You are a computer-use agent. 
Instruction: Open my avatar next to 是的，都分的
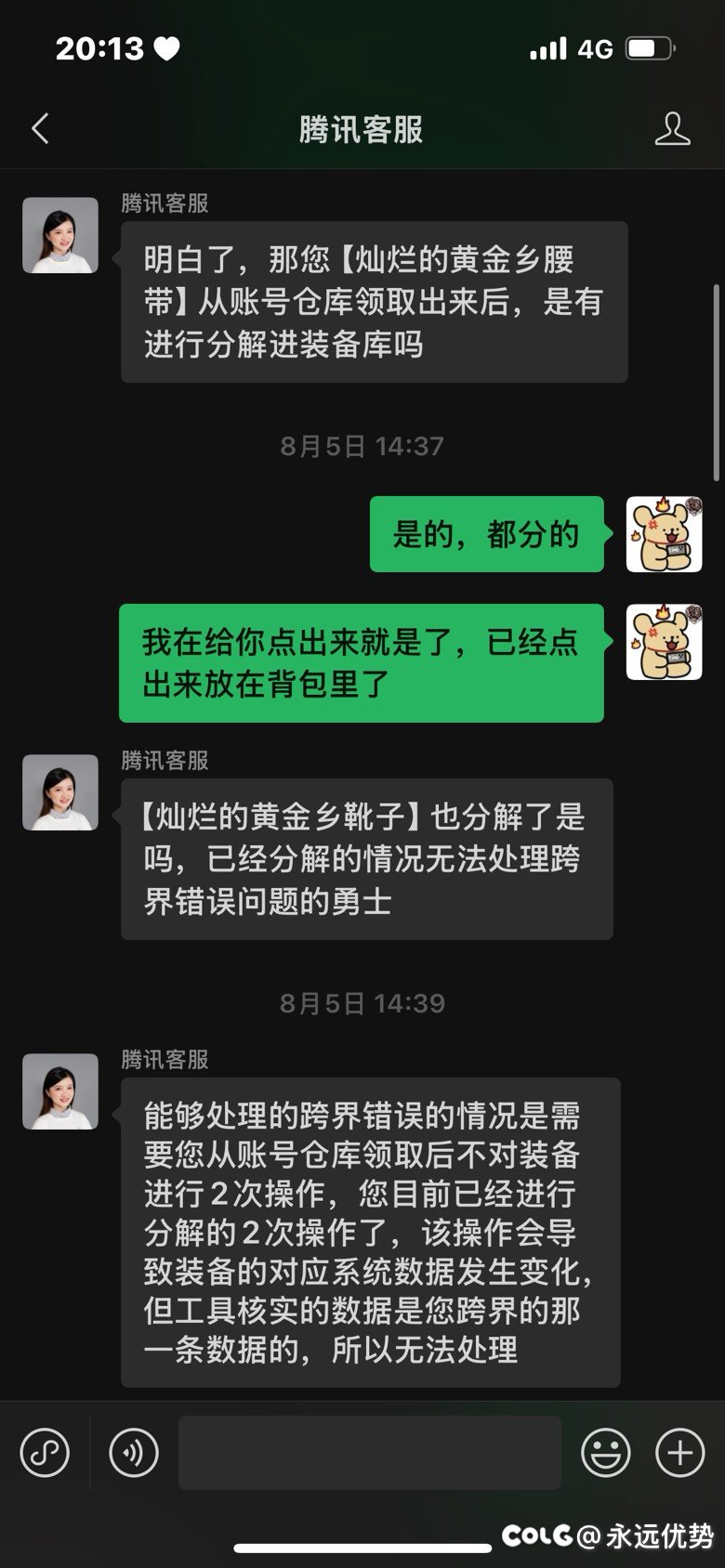(664, 534)
